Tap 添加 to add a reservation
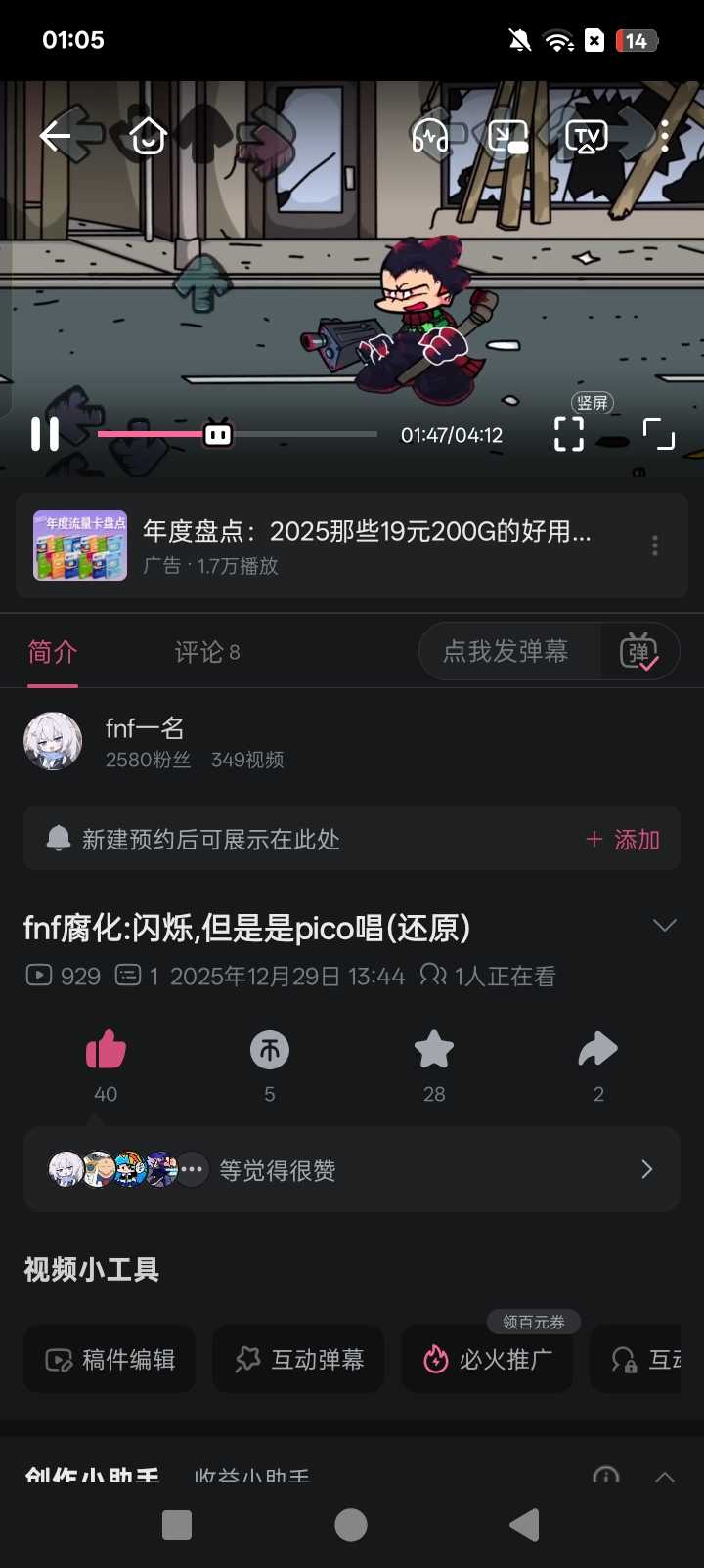Image resolution: width=704 pixels, height=1568 pixels. [x=624, y=839]
